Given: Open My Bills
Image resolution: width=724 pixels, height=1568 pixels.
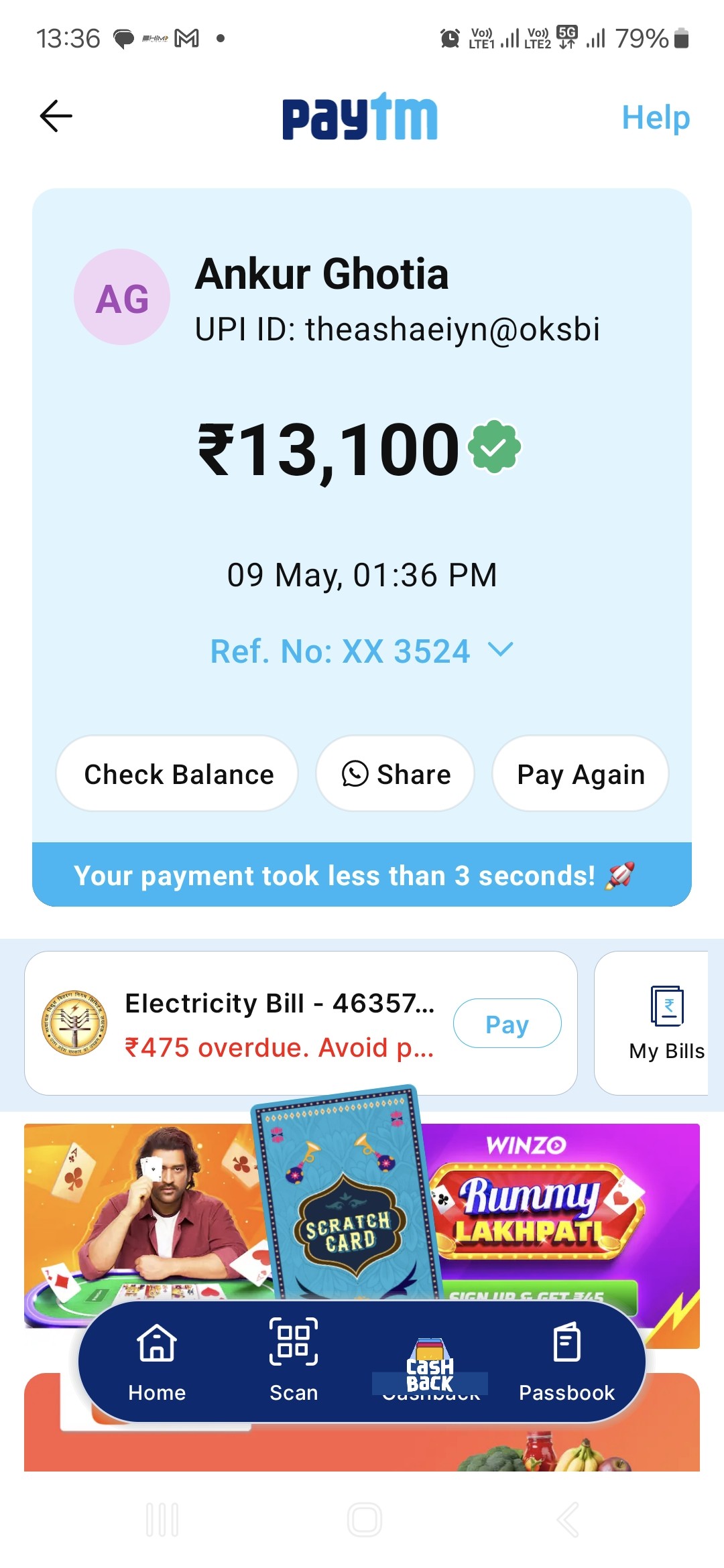Looking at the screenshot, I should tap(666, 1023).
